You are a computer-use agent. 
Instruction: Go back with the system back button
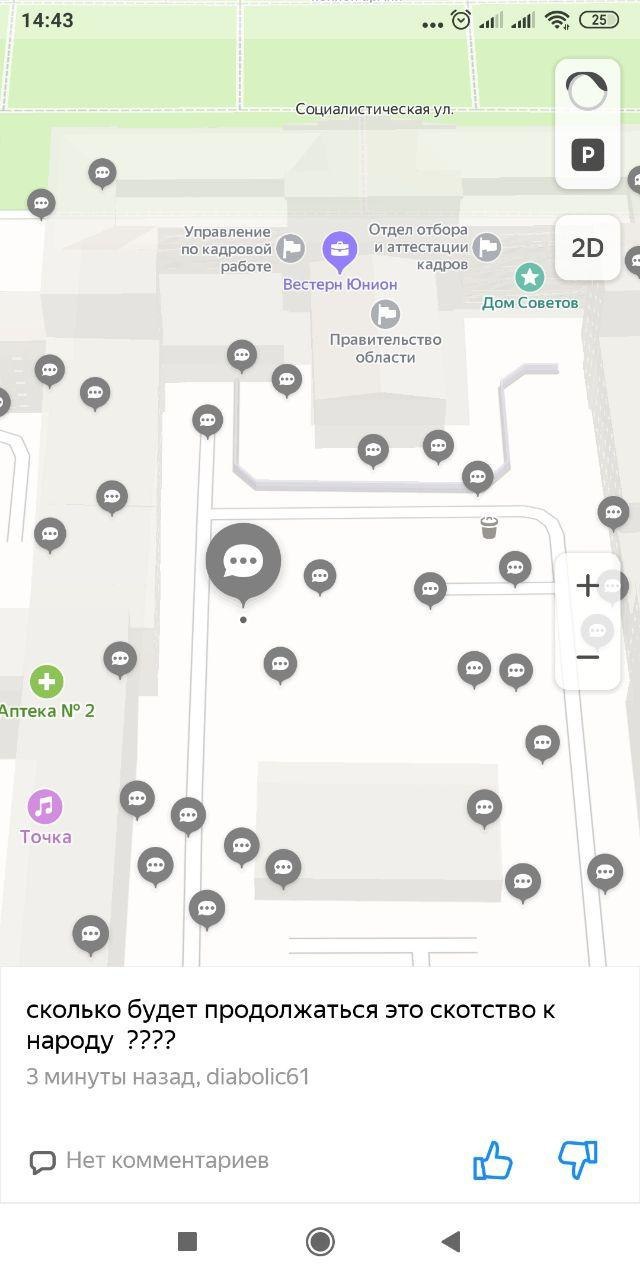(x=450, y=1242)
